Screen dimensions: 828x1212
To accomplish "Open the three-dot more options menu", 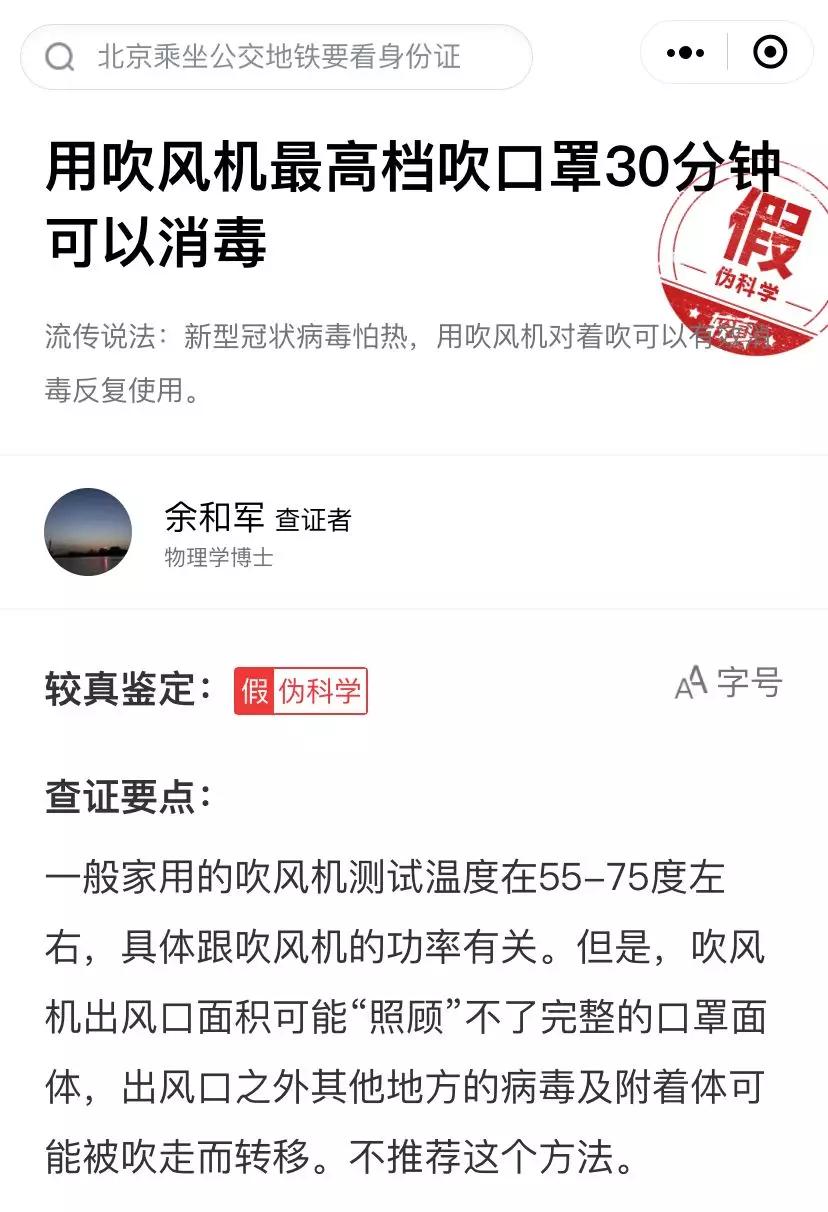I will (683, 51).
